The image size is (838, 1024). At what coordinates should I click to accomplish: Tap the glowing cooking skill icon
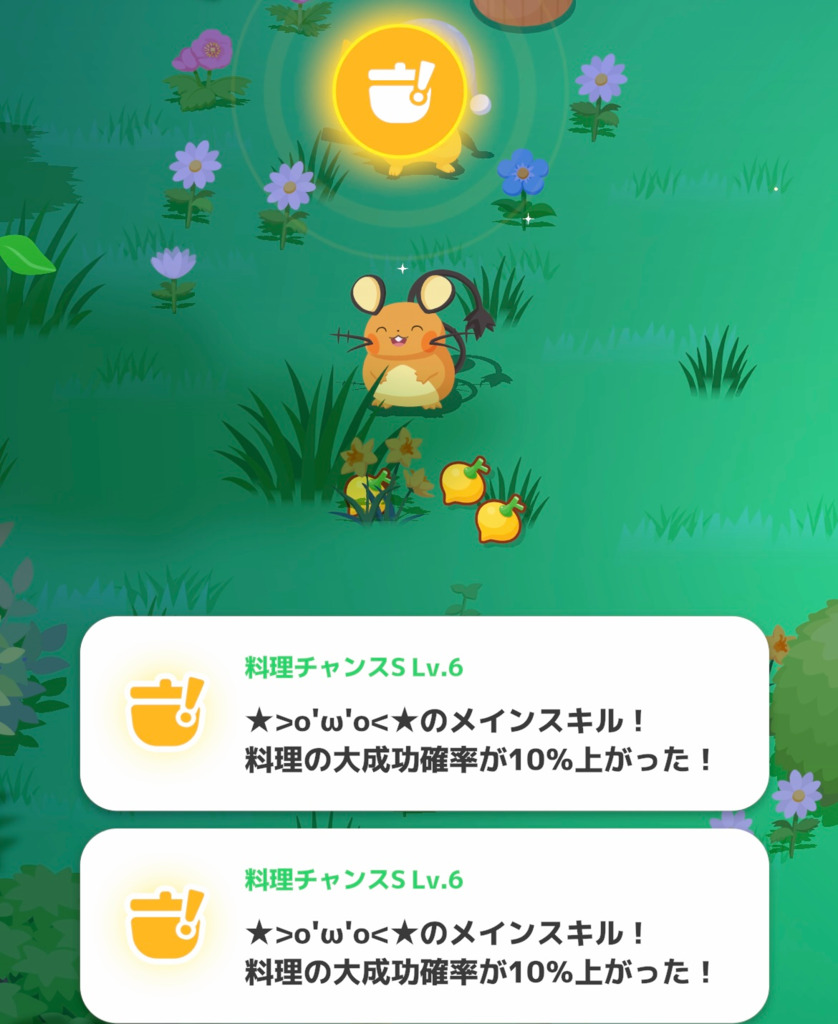point(400,90)
